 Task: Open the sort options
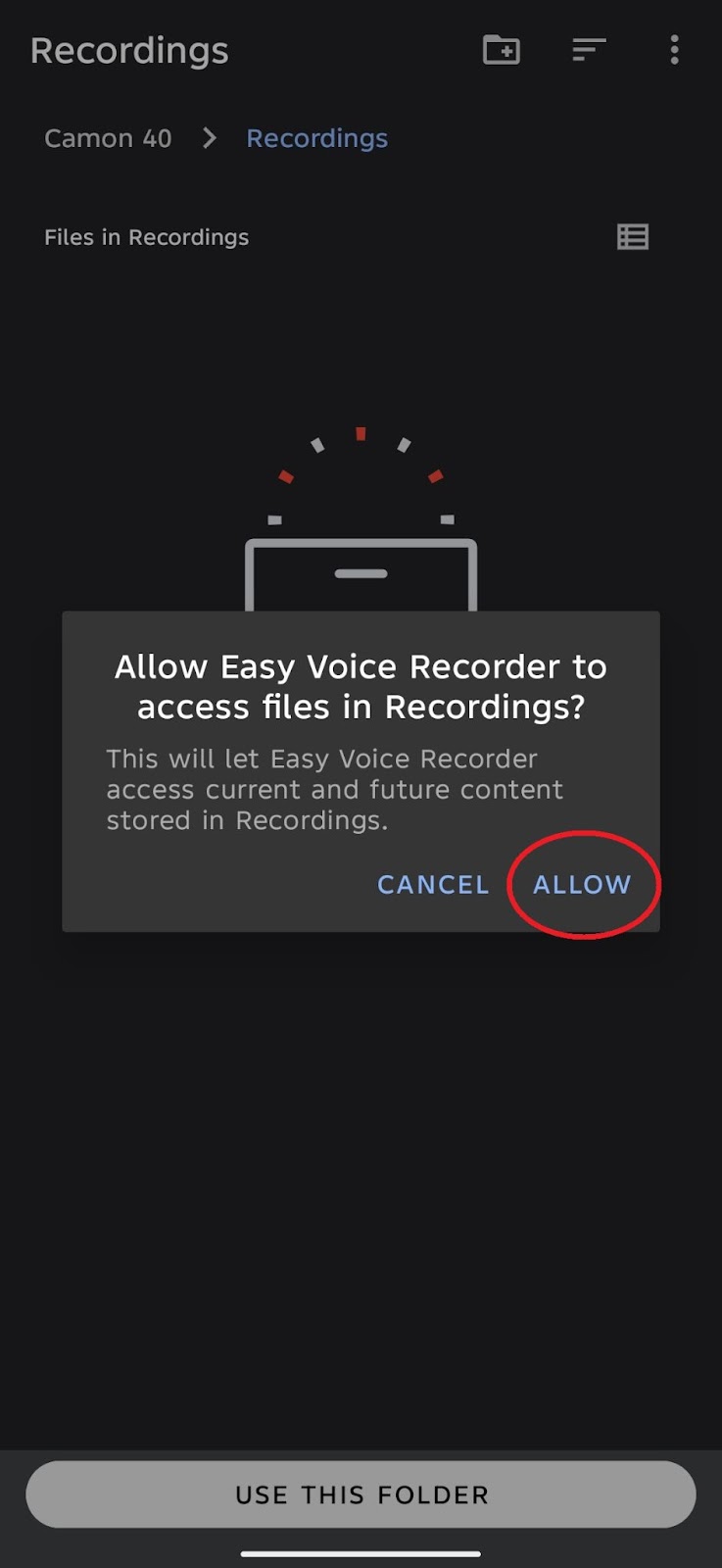pyautogui.click(x=589, y=49)
